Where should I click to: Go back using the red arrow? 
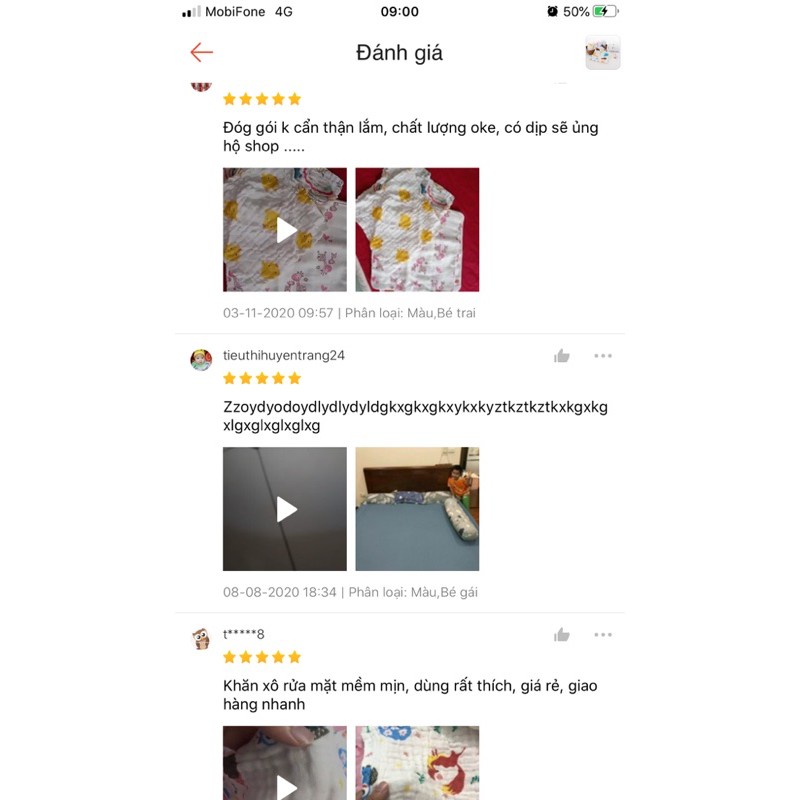(202, 52)
